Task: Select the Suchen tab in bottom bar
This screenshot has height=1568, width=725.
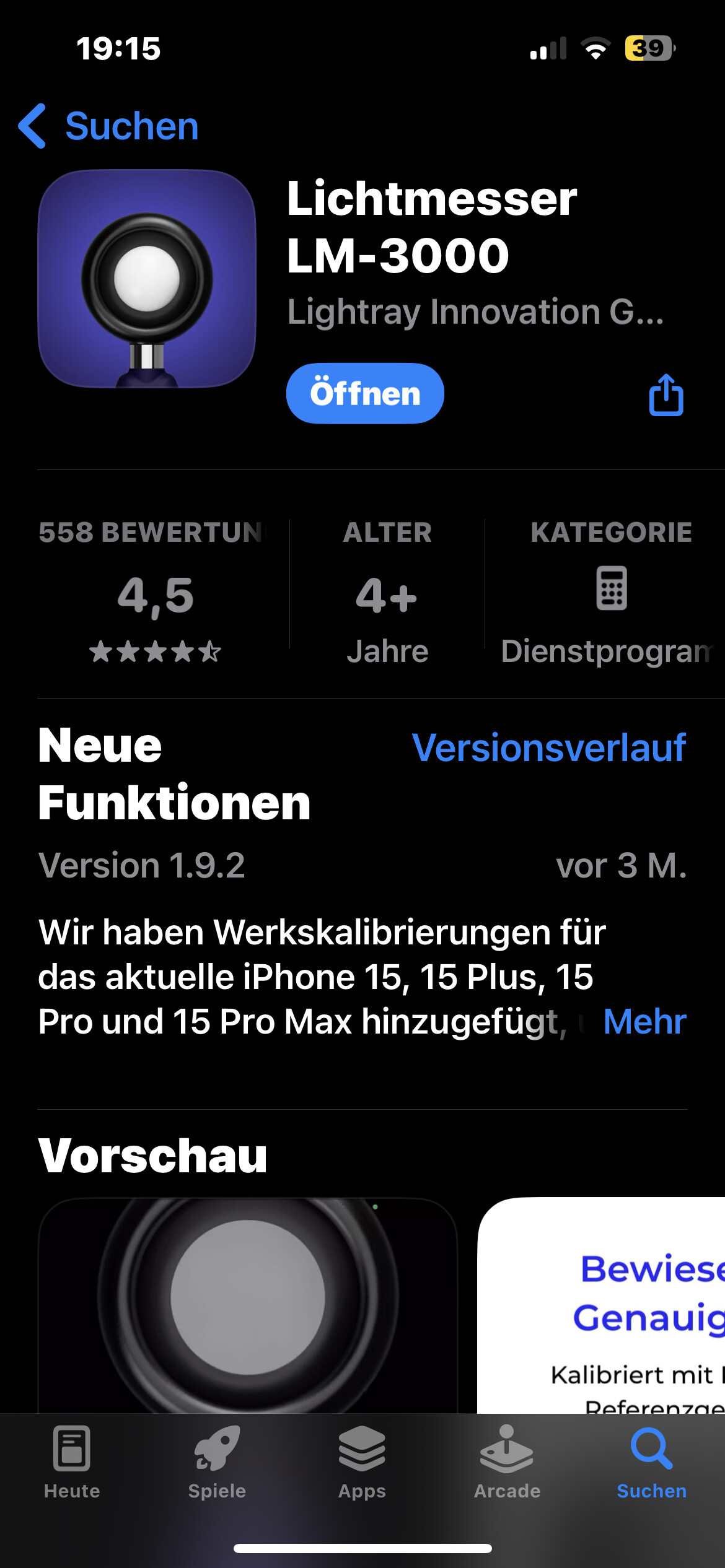Action: (x=651, y=1463)
